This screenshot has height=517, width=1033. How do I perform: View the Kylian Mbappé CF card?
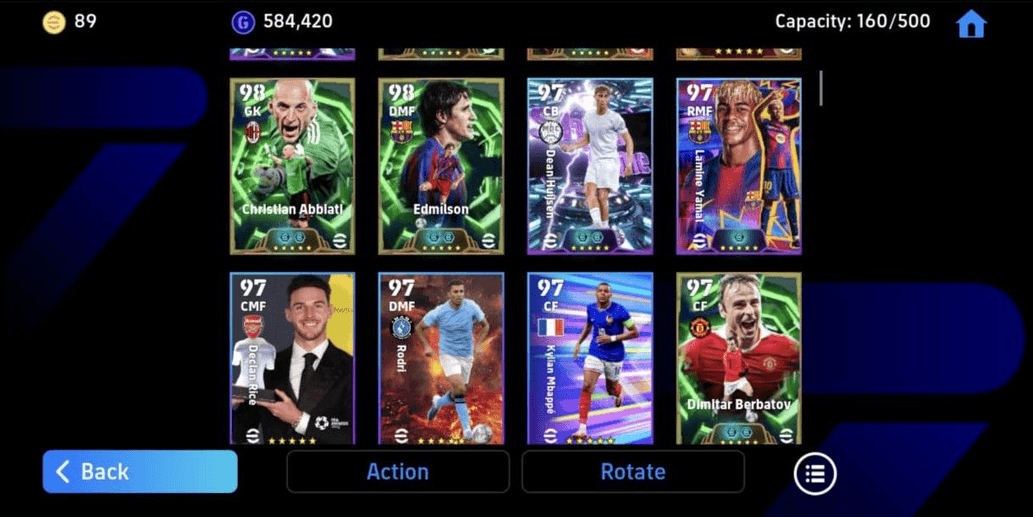pyautogui.click(x=590, y=358)
